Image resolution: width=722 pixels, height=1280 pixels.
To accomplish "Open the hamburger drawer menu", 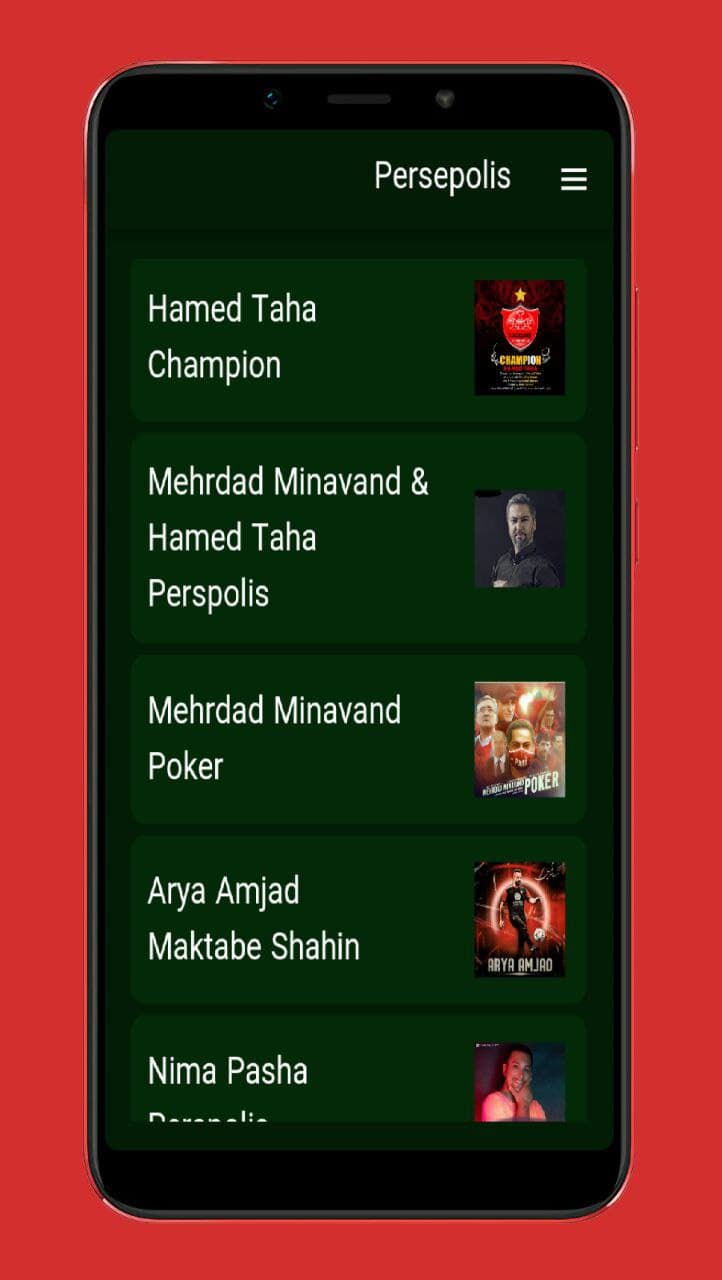I will 573,179.
